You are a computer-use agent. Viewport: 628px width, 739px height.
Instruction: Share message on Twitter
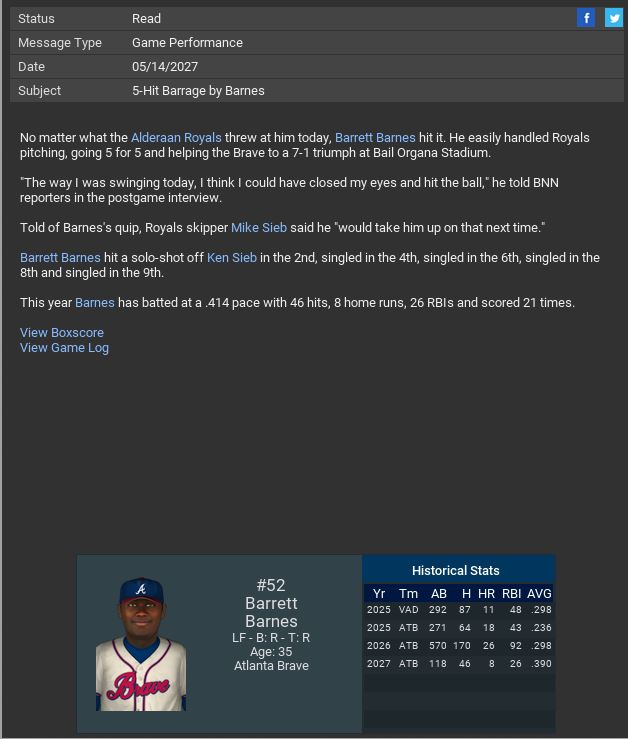click(613, 18)
